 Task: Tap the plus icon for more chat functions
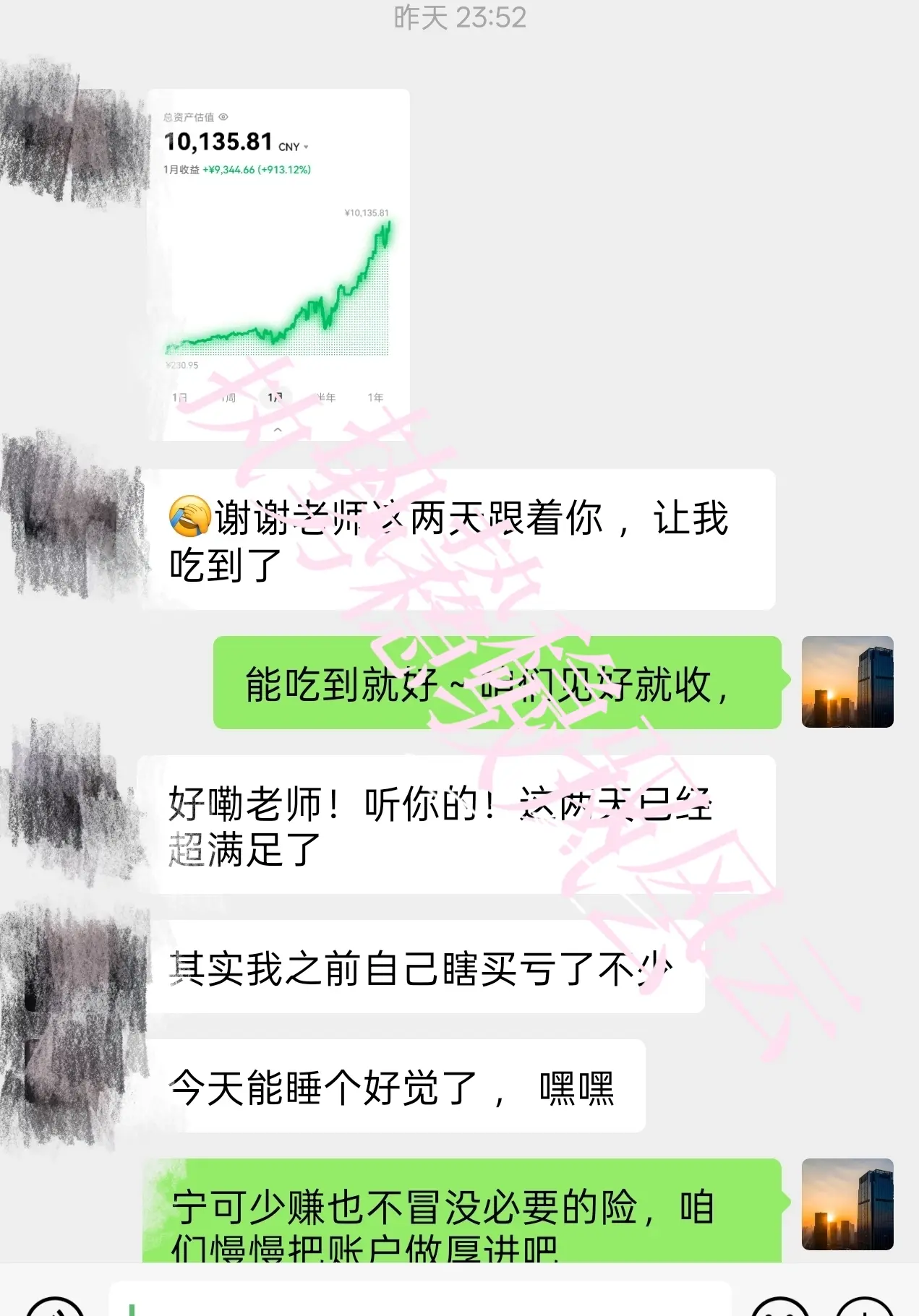865,1308
